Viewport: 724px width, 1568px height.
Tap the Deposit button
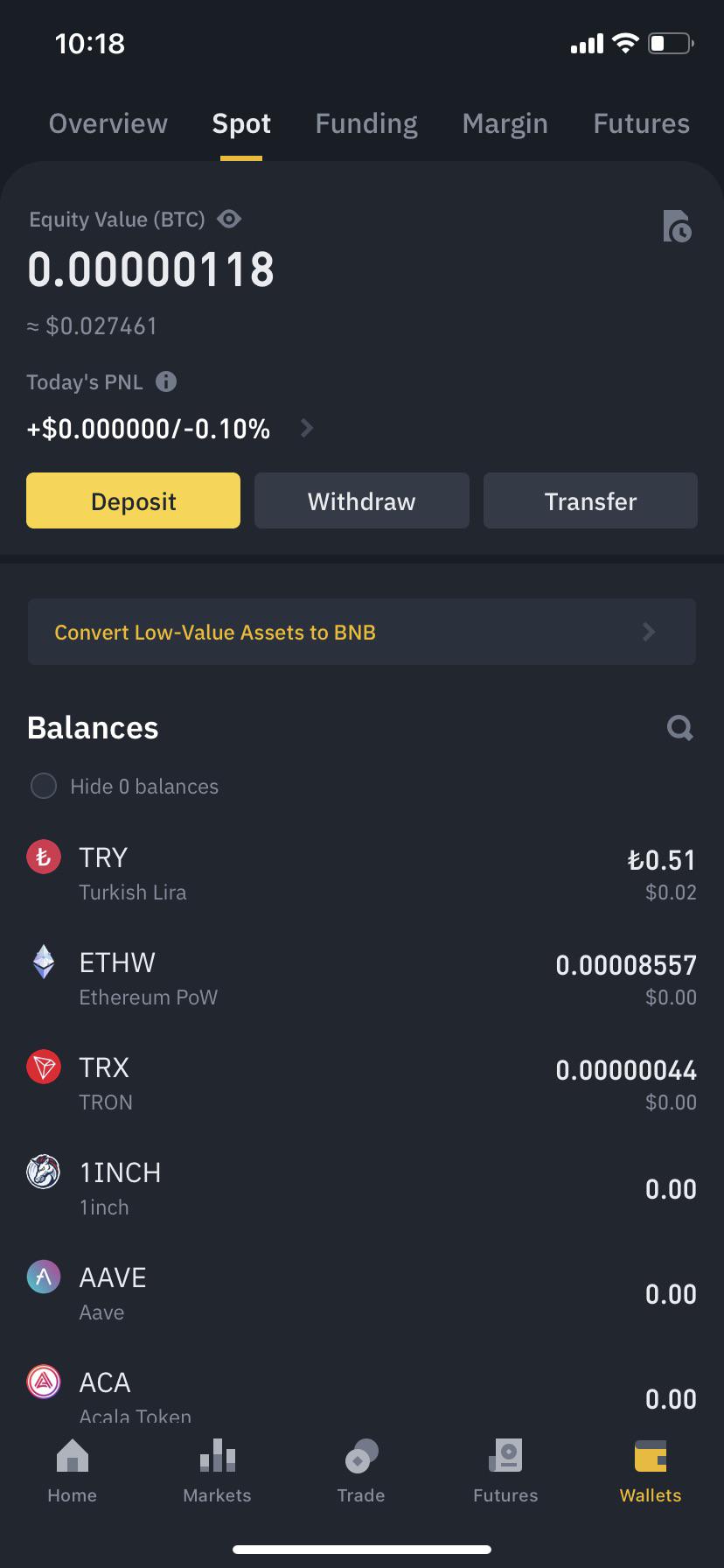coord(133,500)
